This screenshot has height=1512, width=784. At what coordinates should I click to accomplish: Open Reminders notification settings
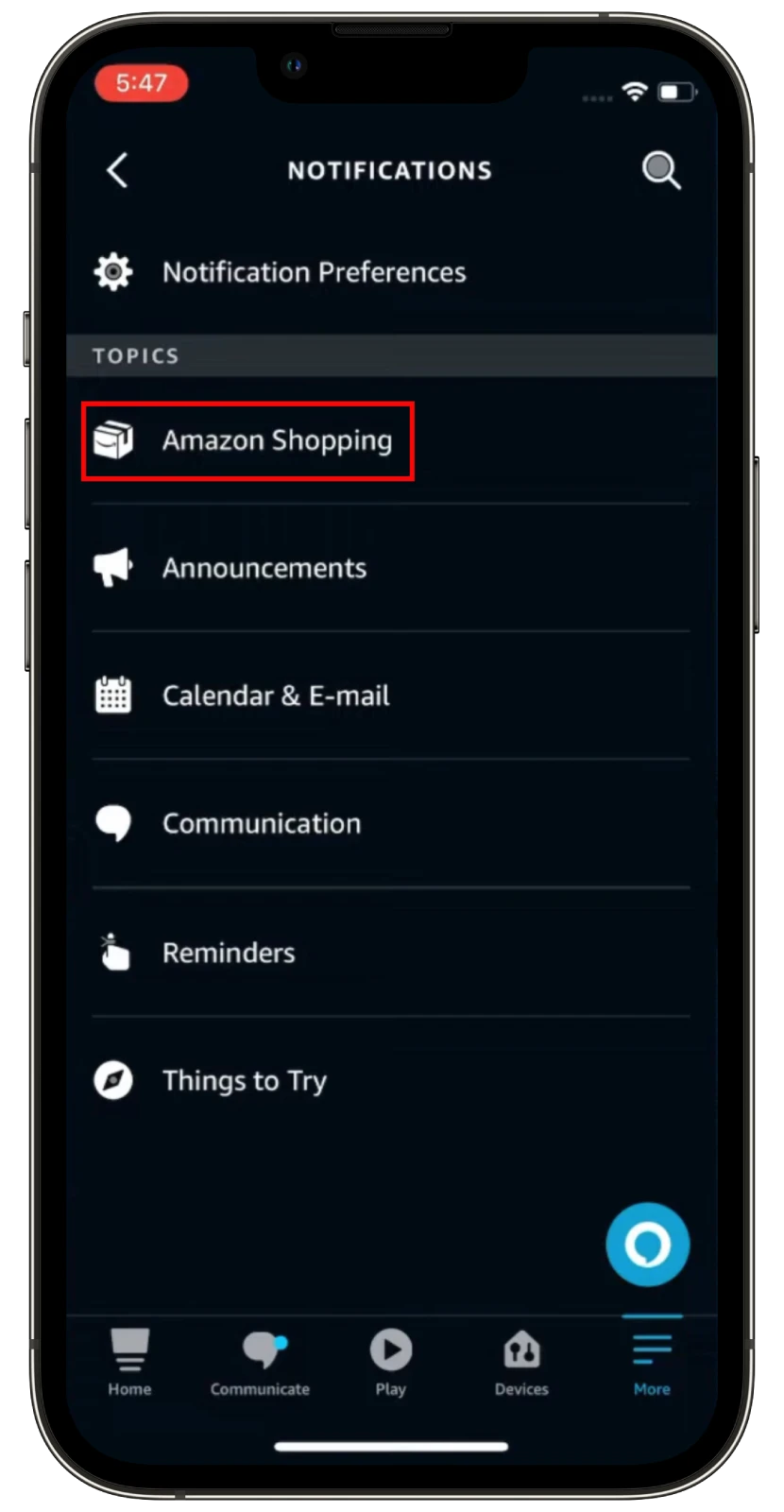pos(228,953)
